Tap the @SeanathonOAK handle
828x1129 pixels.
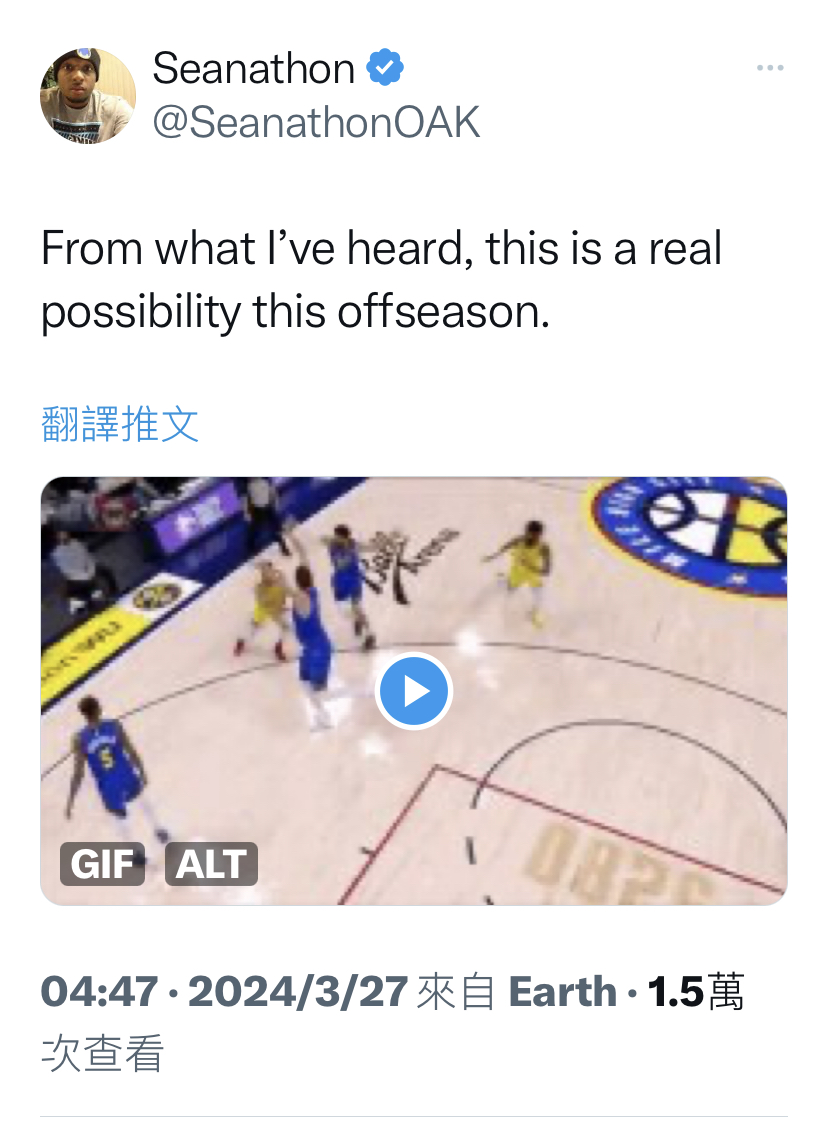[x=316, y=122]
